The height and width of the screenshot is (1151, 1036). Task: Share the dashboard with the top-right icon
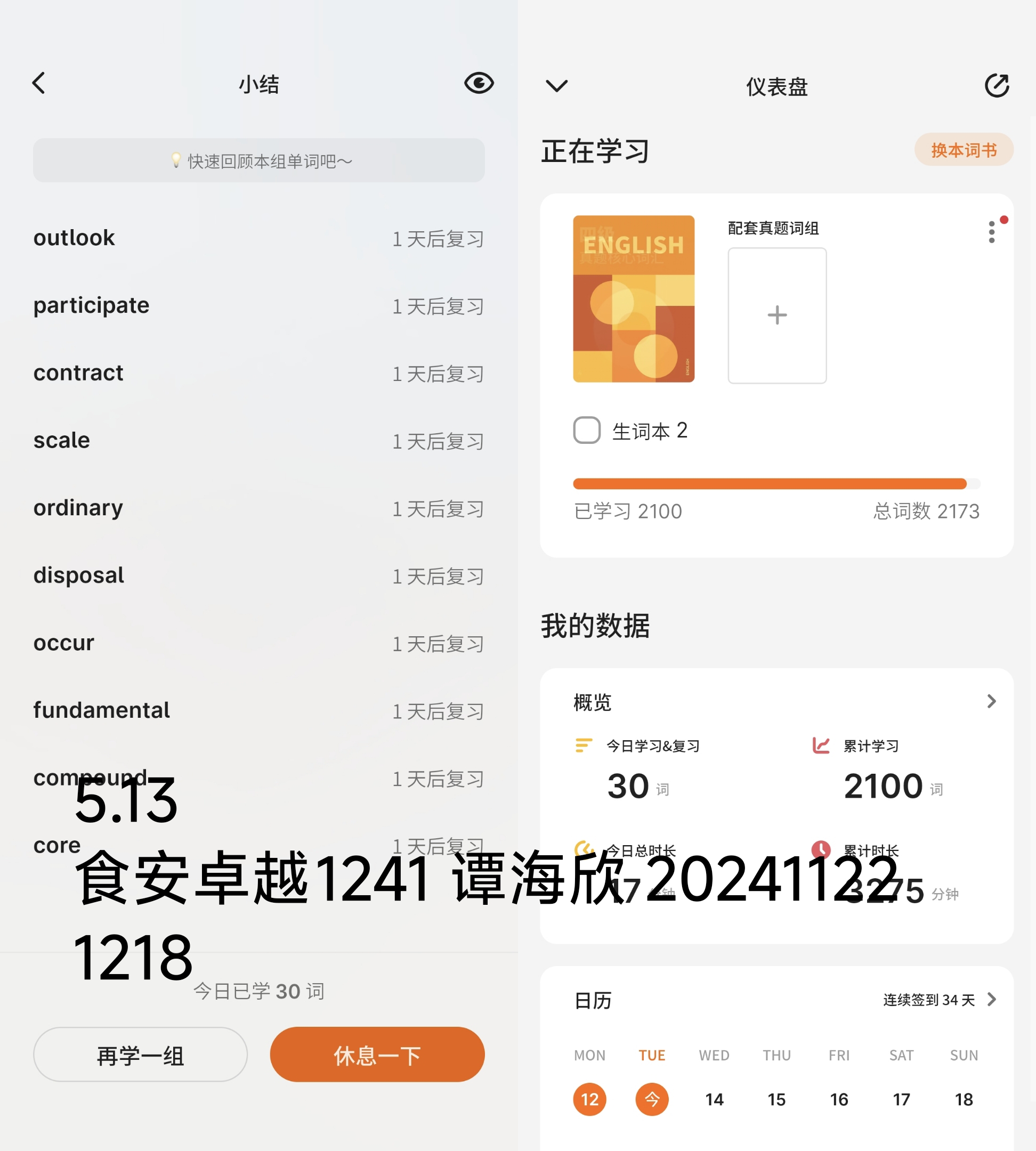[x=997, y=85]
